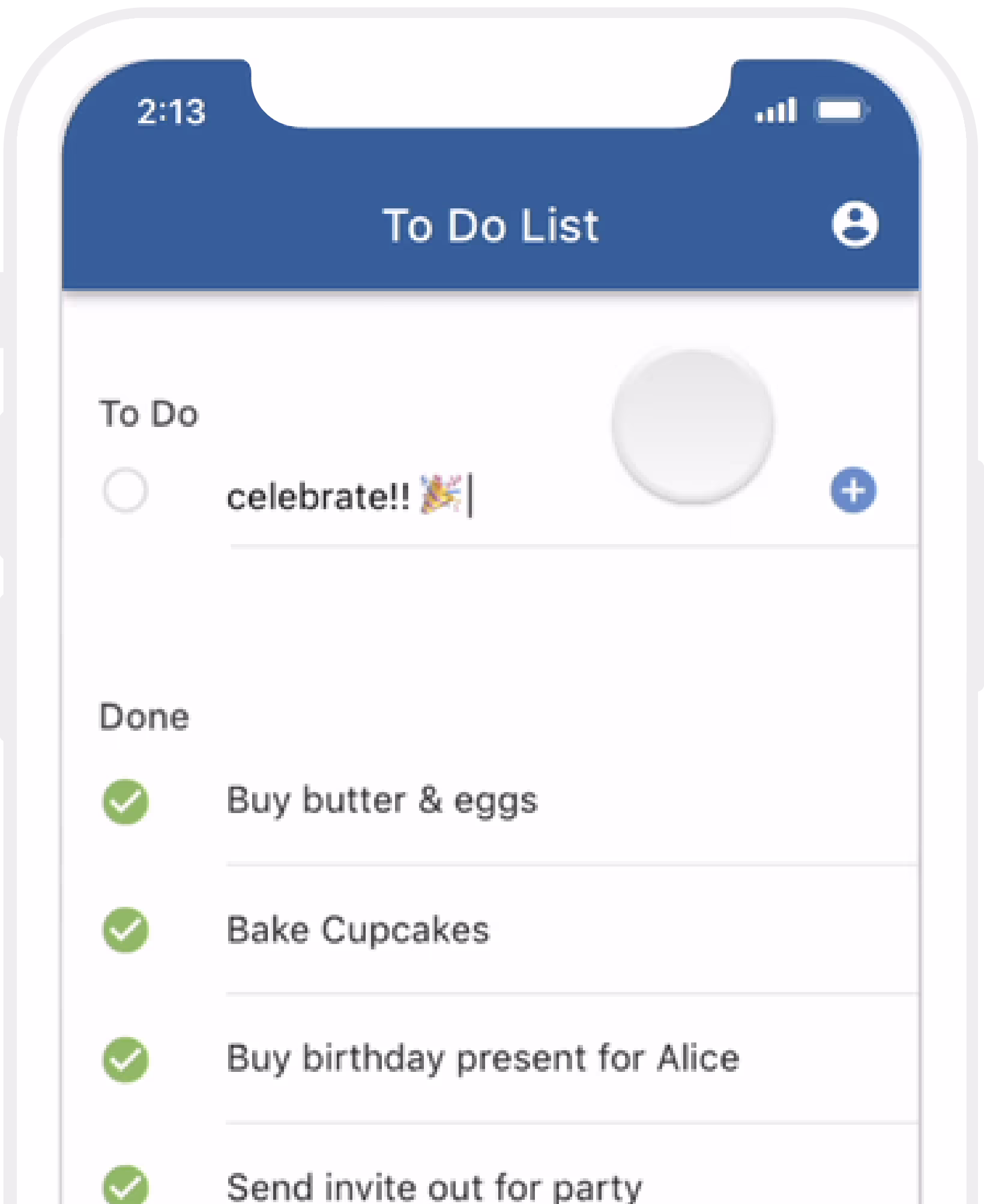Uncheck Buy birthday present for Alice

pos(125,1059)
